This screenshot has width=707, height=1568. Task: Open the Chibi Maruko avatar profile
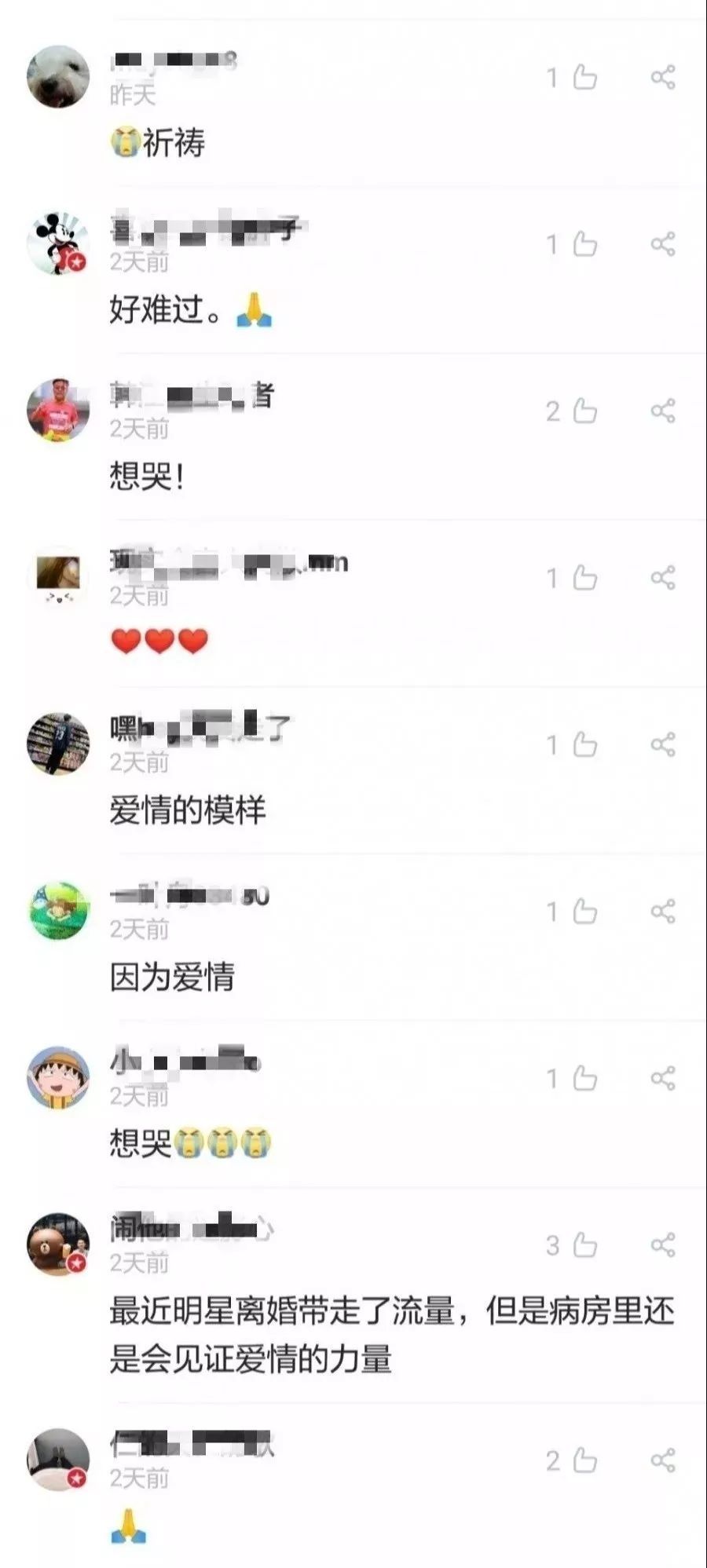(x=58, y=1077)
